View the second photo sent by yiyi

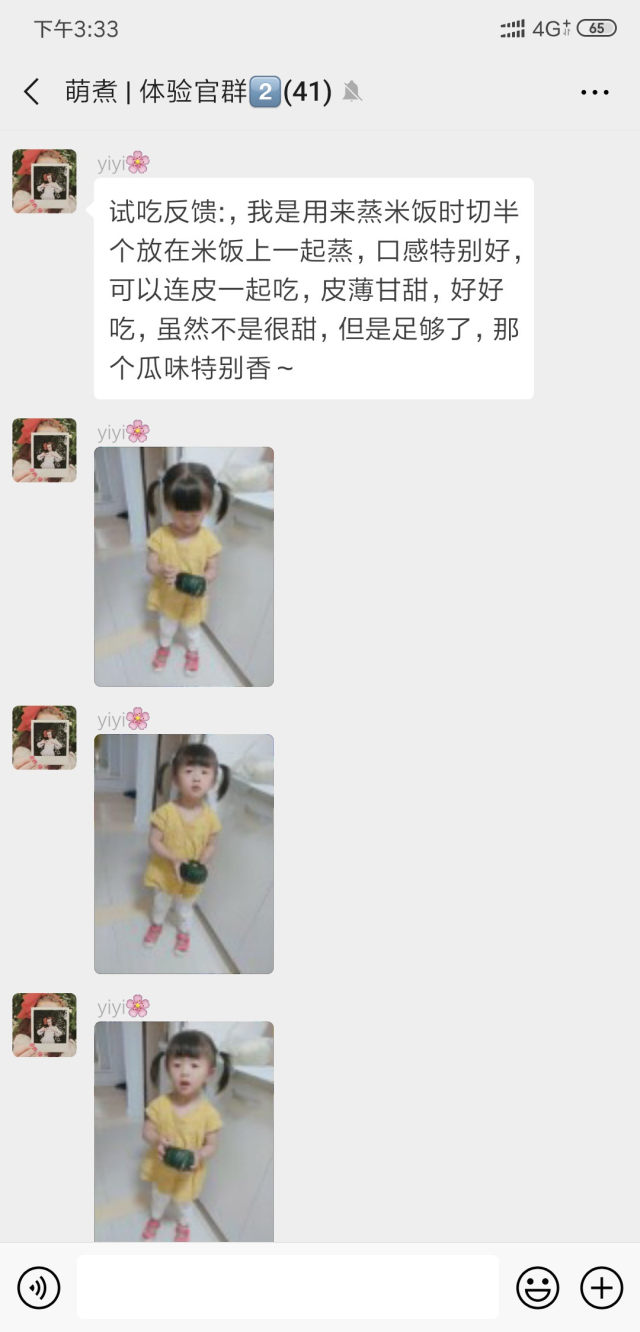coord(184,853)
